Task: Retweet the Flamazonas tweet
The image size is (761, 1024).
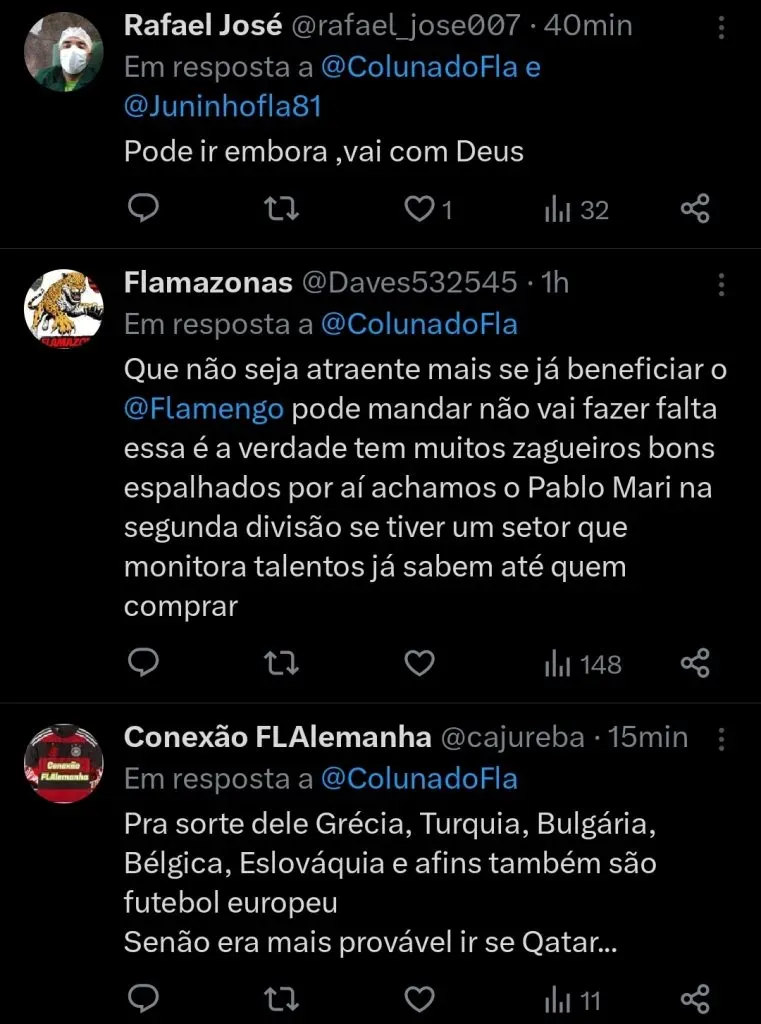Action: point(284,663)
